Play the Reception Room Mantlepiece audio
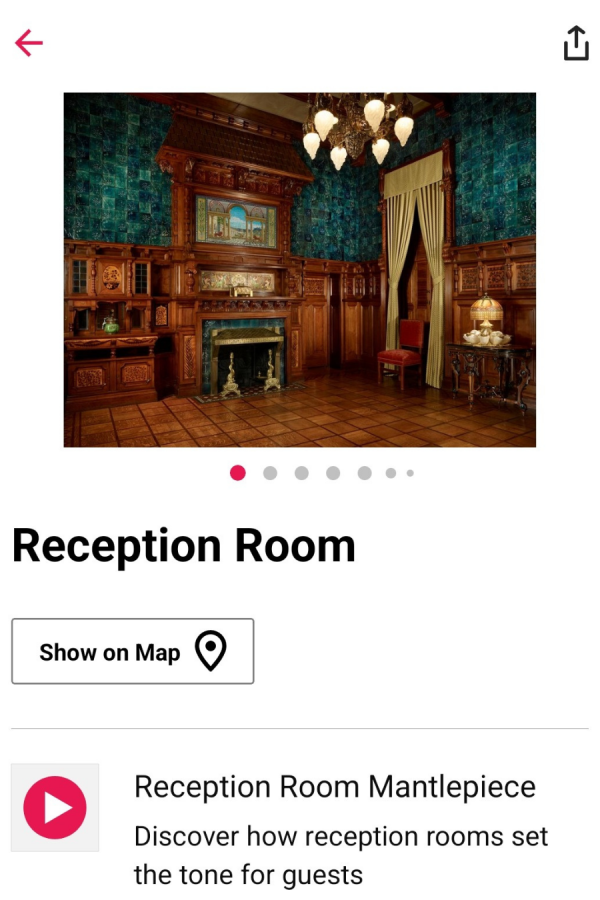 [x=55, y=808]
